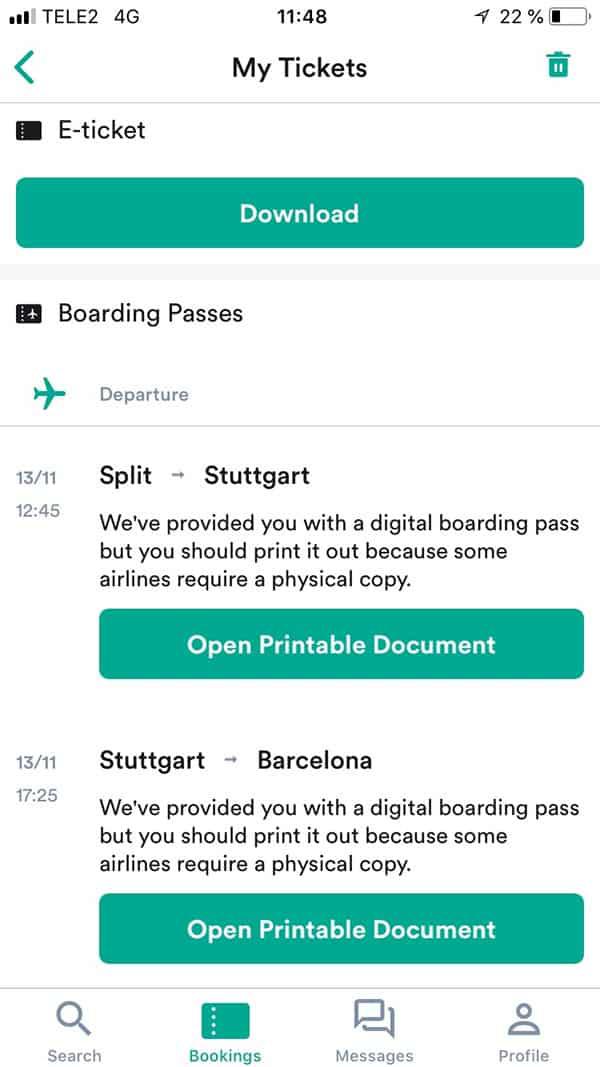Open the Messages tab
The height and width of the screenshot is (1067, 600).
pyautogui.click(x=374, y=1031)
